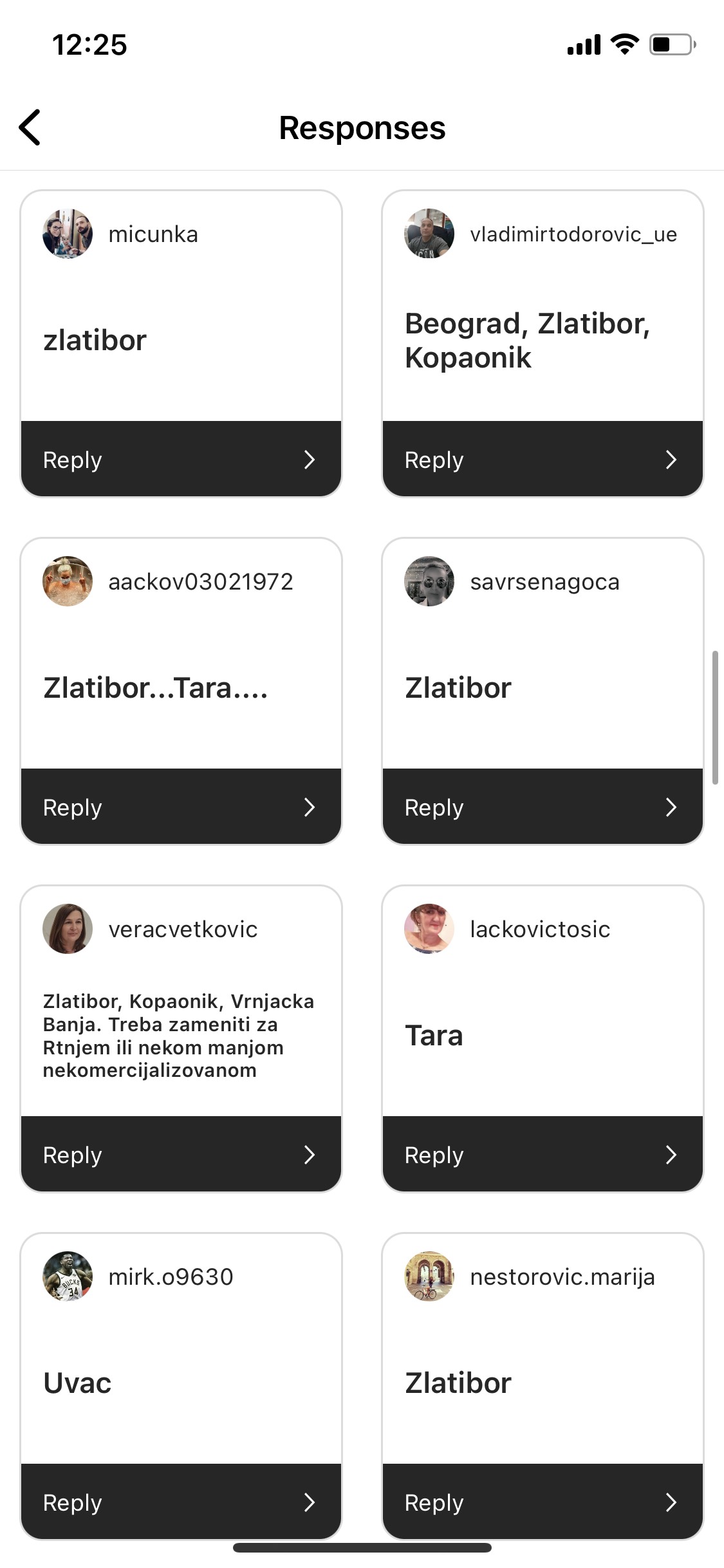Image resolution: width=724 pixels, height=1568 pixels.
Task: View nestorovic.marija's profile avatar
Action: point(429,1276)
